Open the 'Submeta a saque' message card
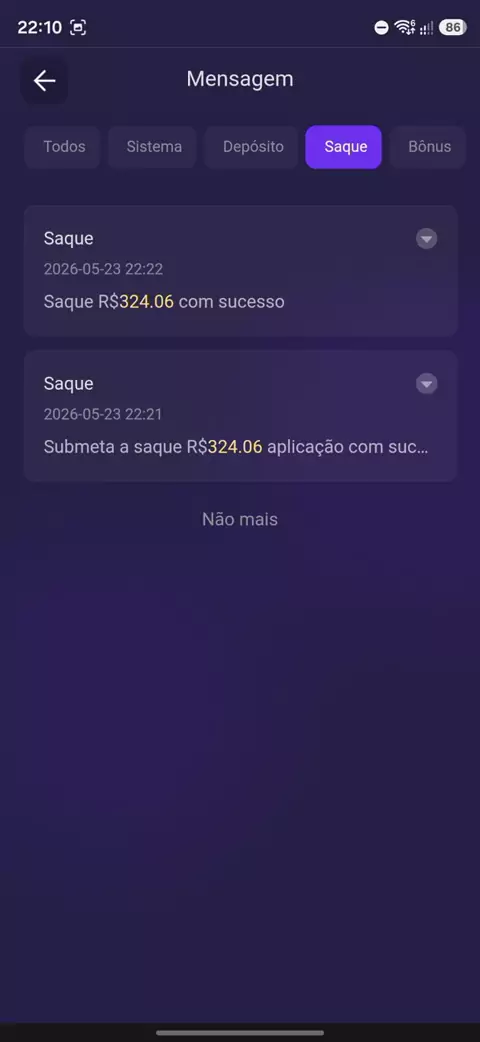The image size is (480, 1042). (241, 416)
